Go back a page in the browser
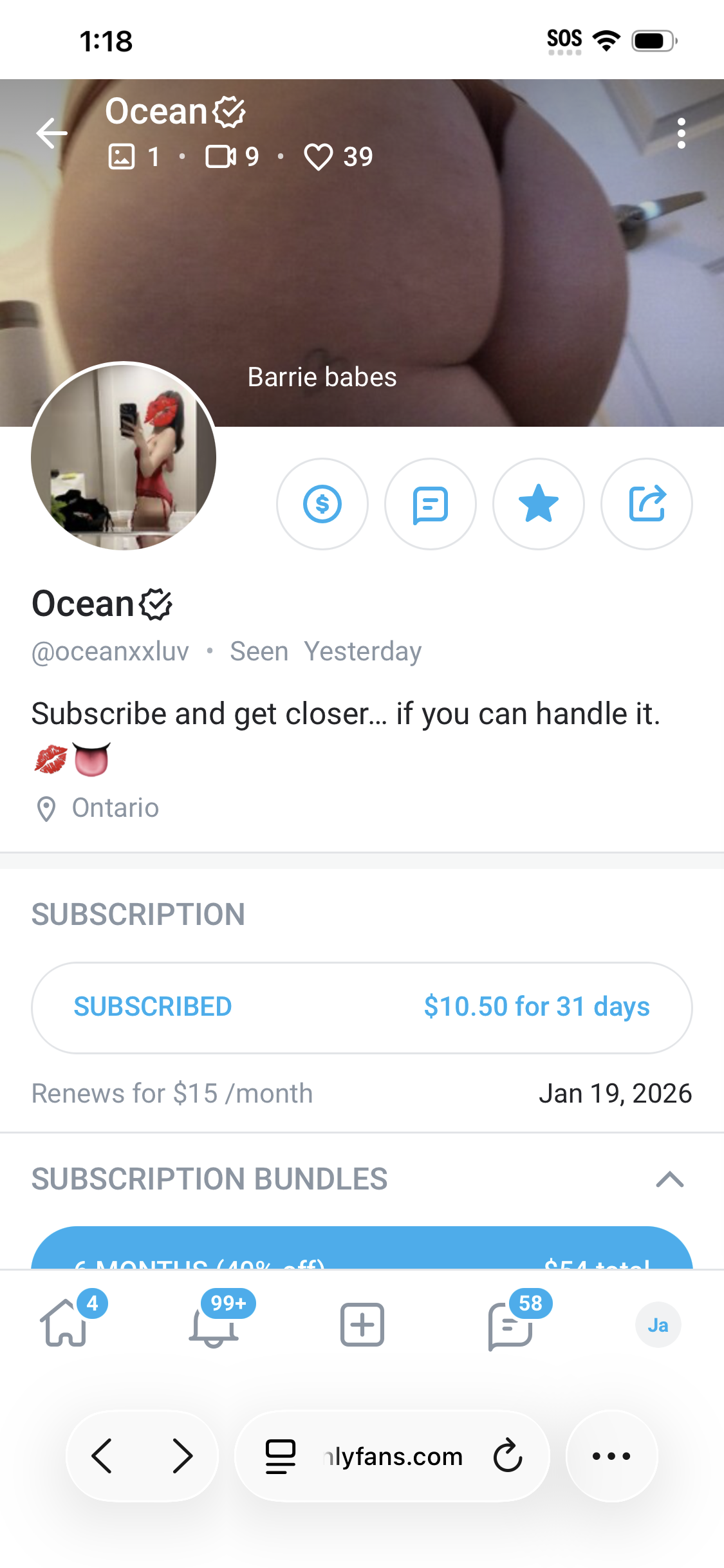The height and width of the screenshot is (1568, 724). tap(102, 1456)
